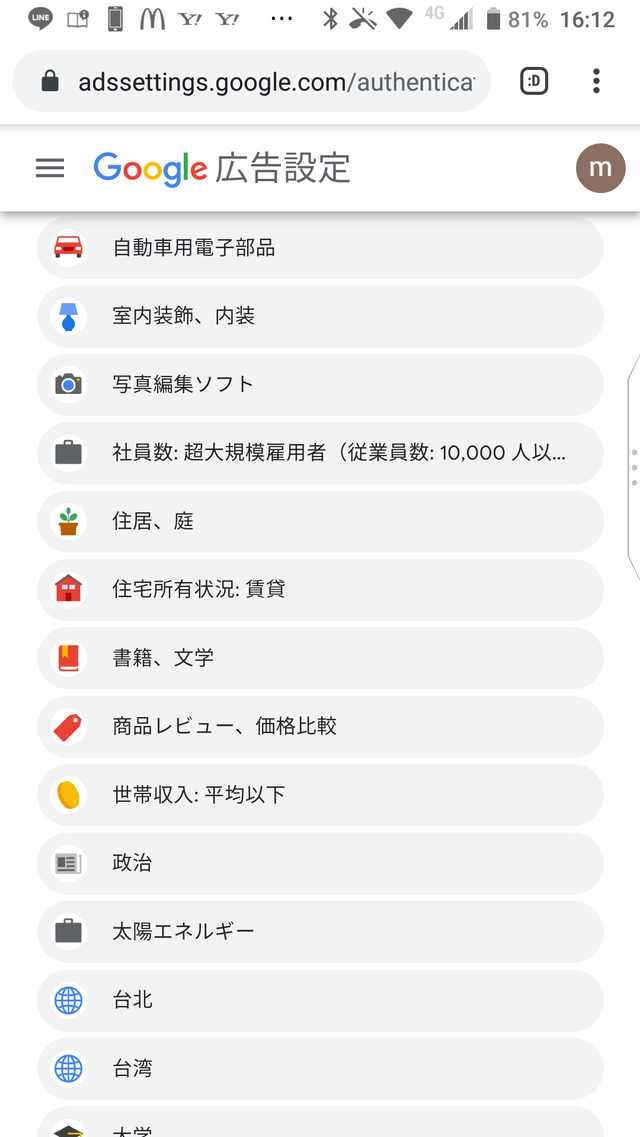Select the 台湾 item

click(x=320, y=1068)
